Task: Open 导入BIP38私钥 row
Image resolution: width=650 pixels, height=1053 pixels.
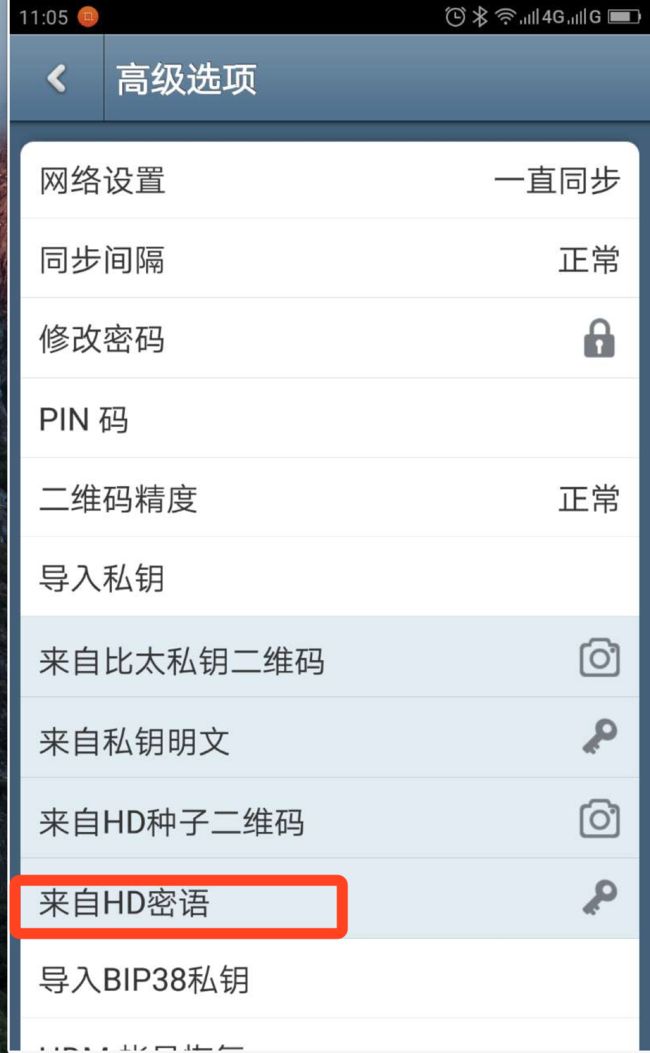Action: pos(329,978)
